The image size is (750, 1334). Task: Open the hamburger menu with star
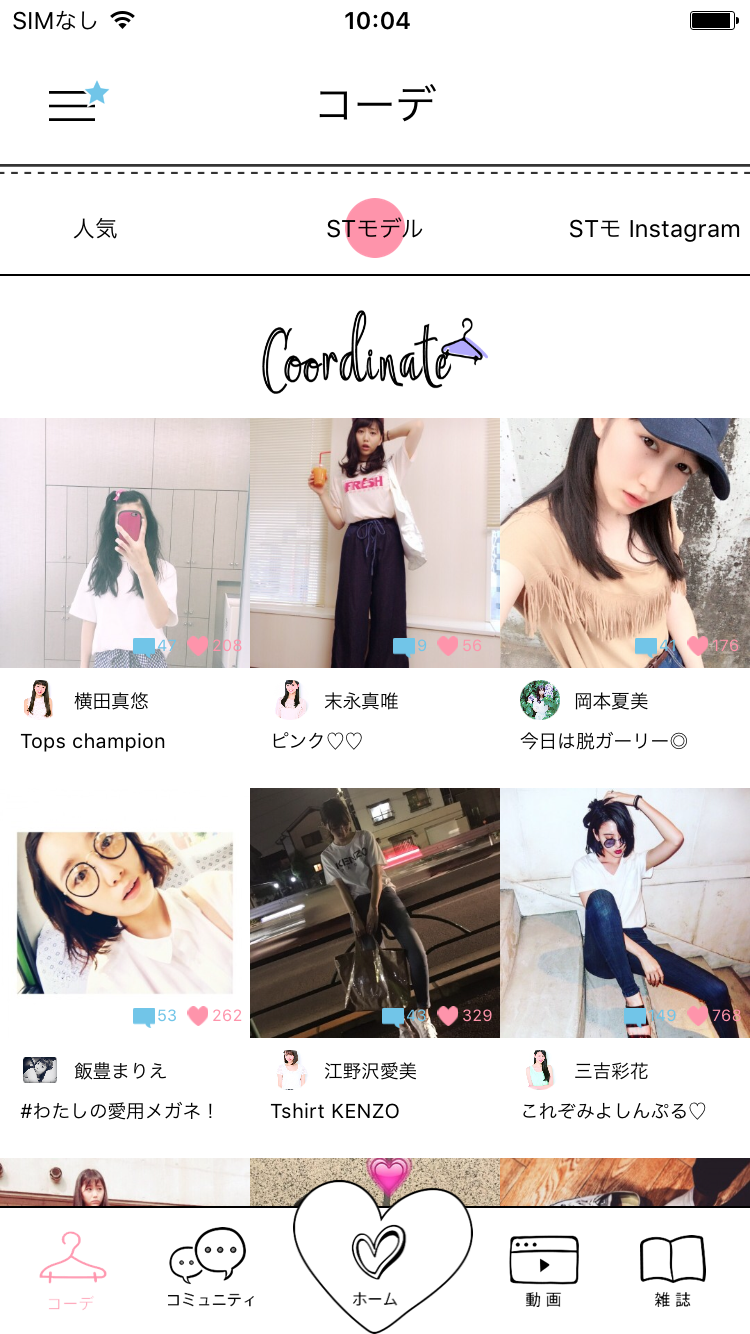click(76, 103)
